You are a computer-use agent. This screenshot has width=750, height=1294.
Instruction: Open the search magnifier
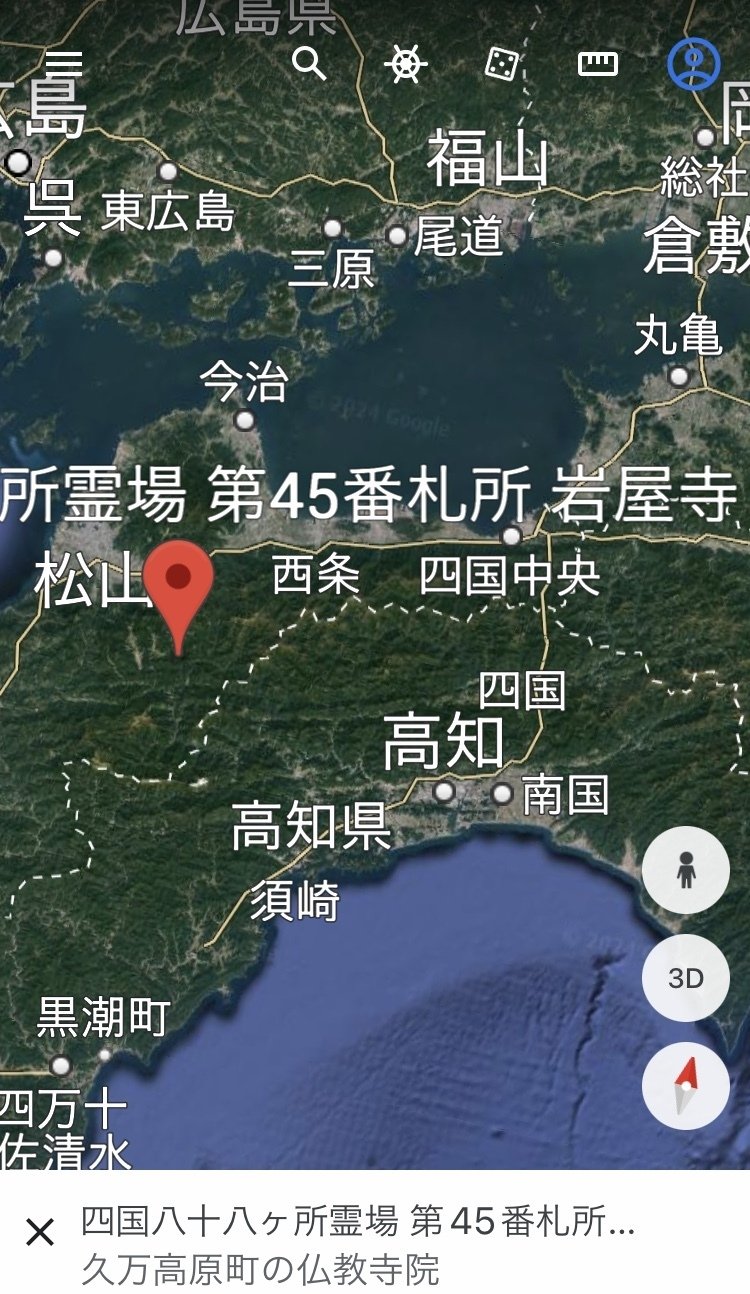click(x=309, y=64)
